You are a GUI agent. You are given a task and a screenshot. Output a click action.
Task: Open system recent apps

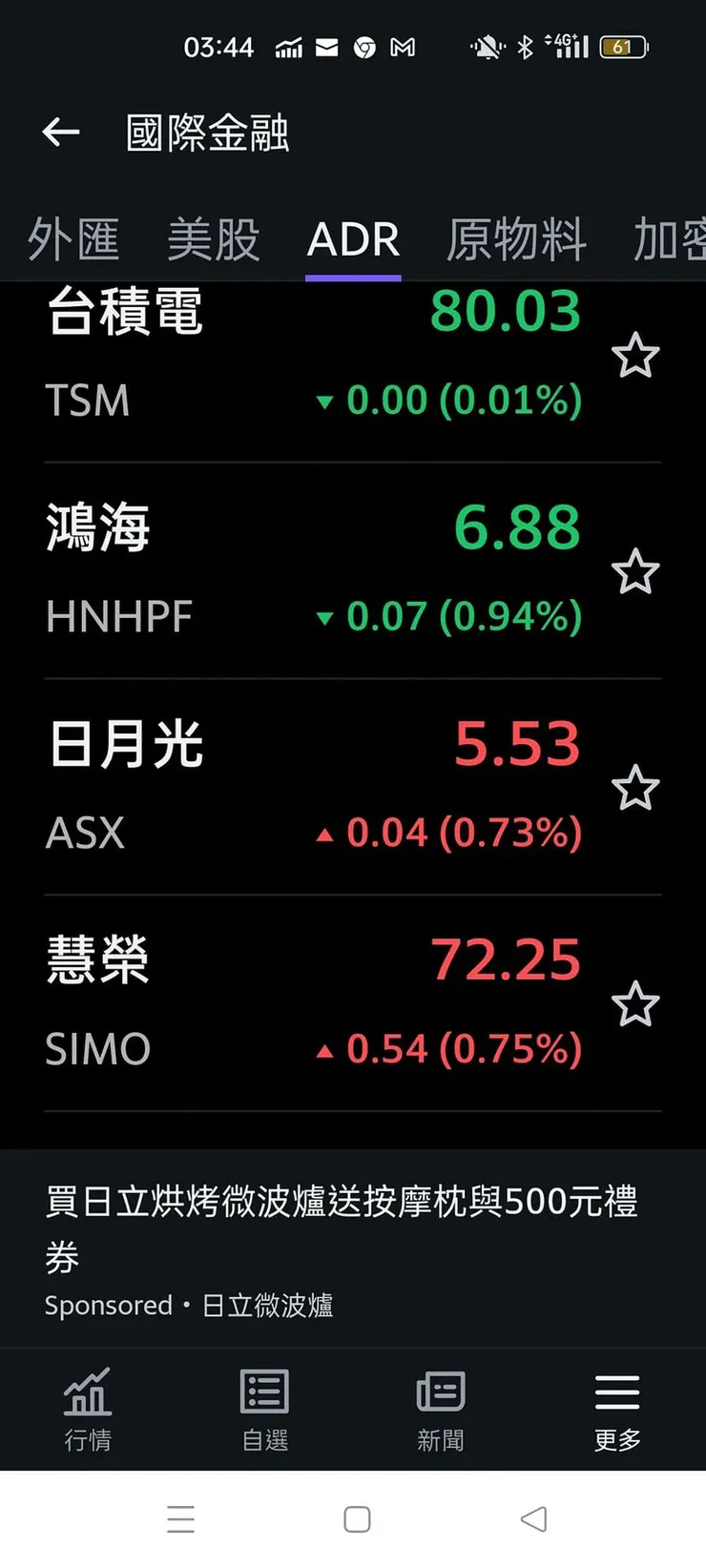[180, 1519]
